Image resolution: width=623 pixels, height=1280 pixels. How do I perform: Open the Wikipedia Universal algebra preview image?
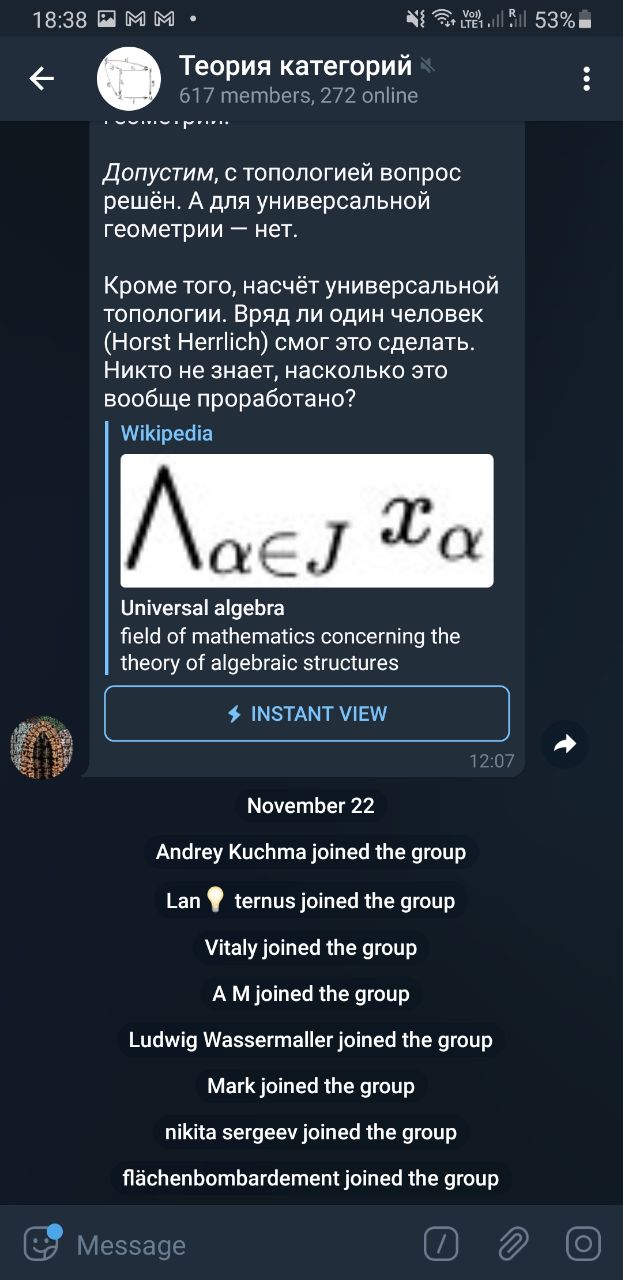[x=307, y=520]
